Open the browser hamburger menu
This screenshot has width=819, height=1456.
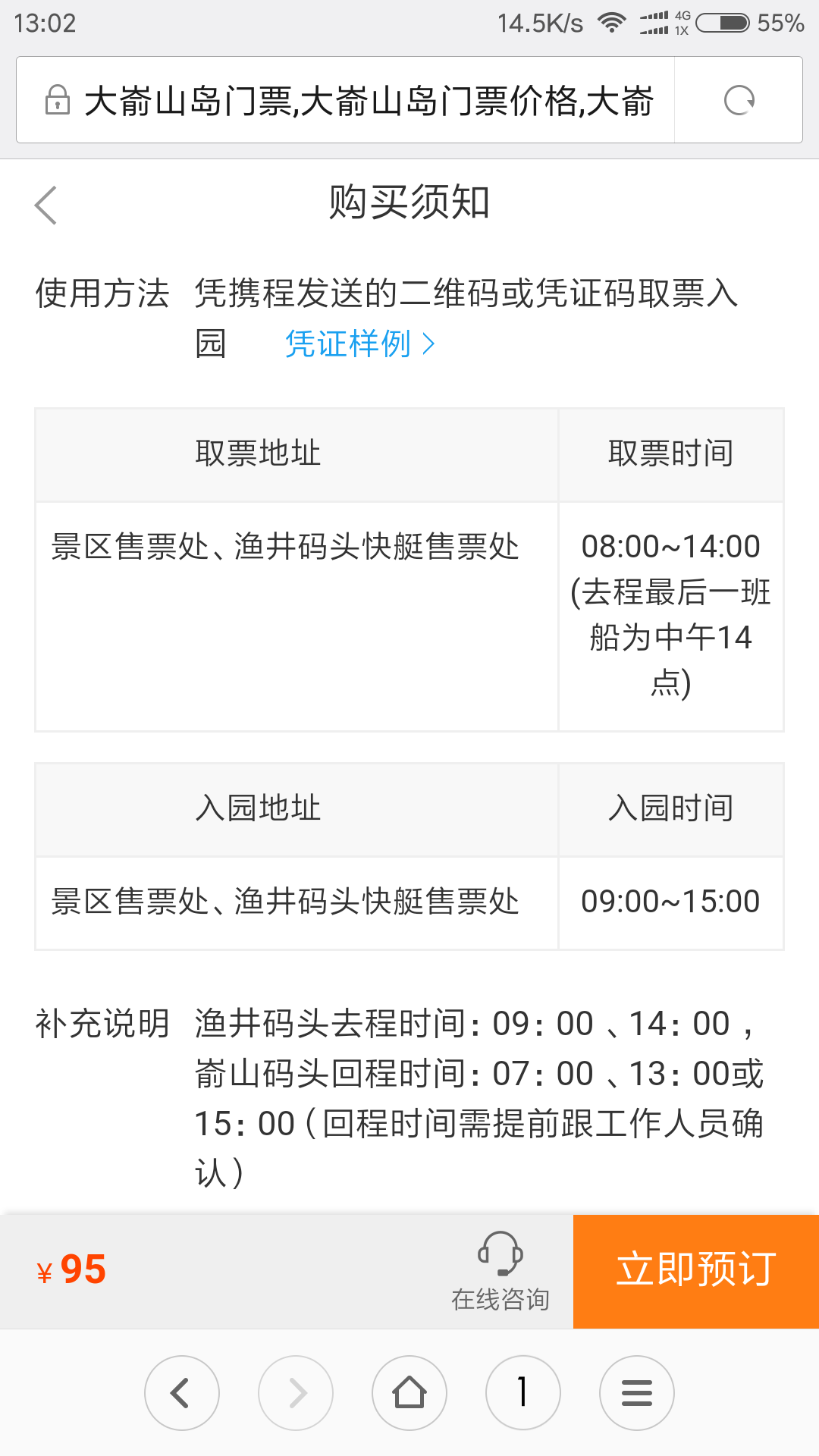pyautogui.click(x=637, y=1392)
